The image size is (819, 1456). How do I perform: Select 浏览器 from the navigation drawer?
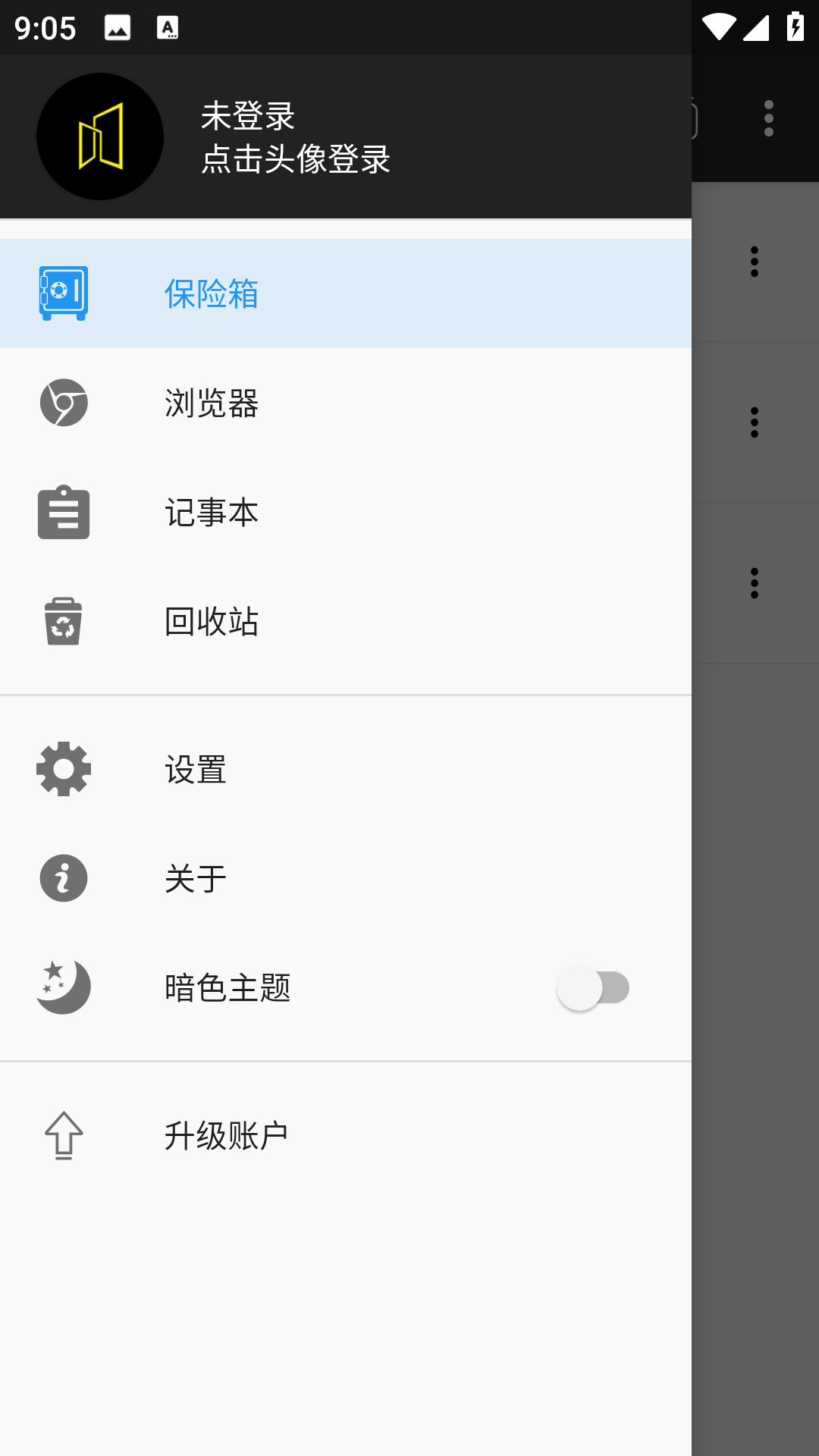[x=211, y=403]
